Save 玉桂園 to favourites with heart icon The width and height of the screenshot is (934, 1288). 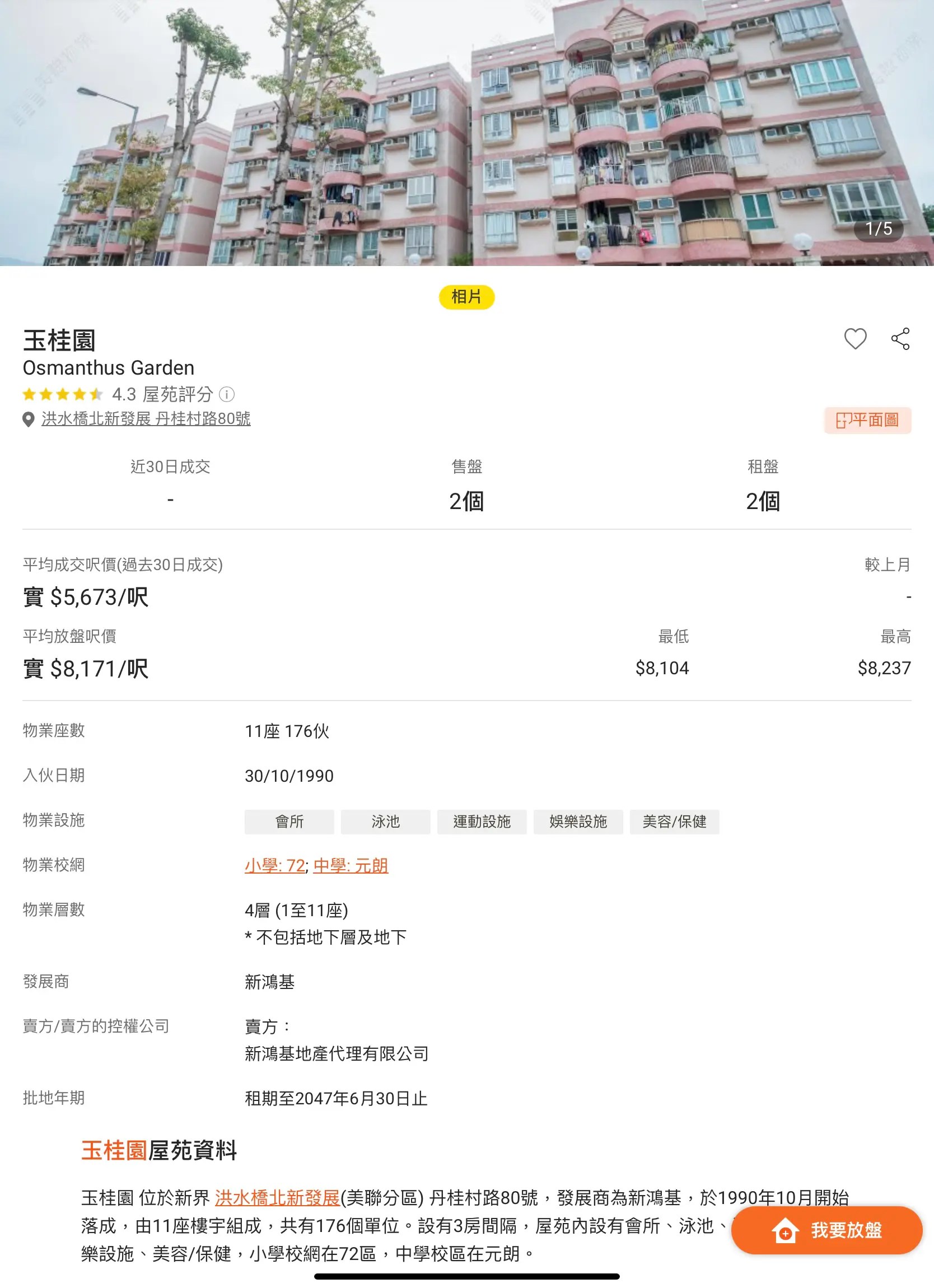pyautogui.click(x=854, y=339)
